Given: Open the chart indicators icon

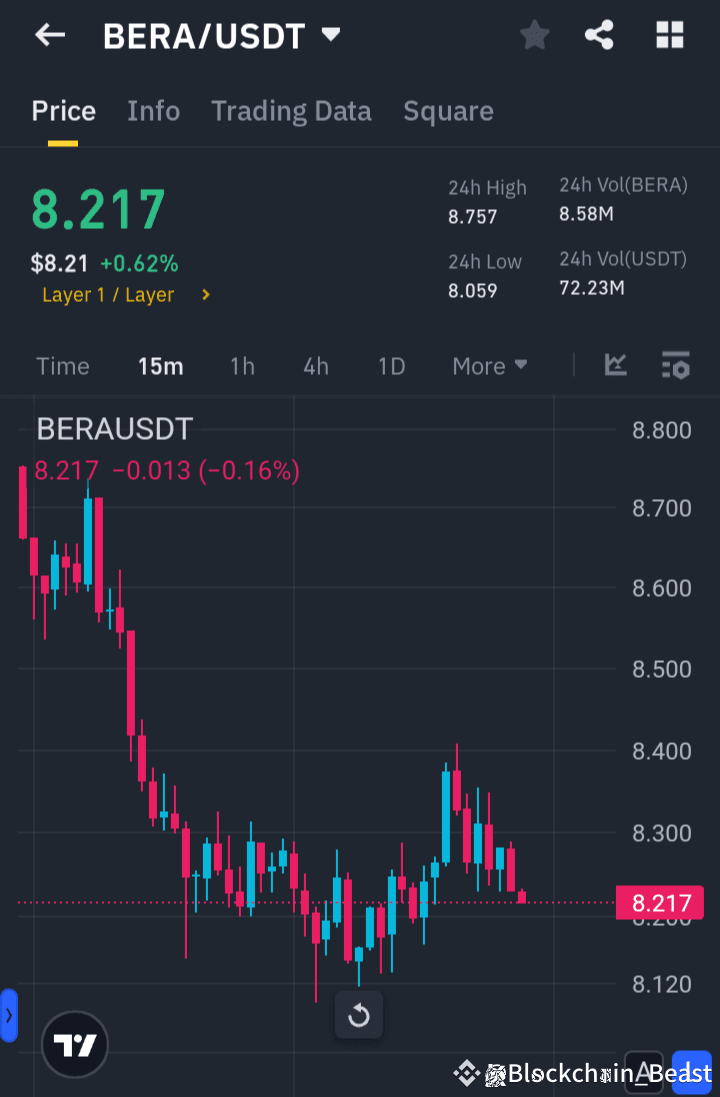Looking at the screenshot, I should (615, 366).
